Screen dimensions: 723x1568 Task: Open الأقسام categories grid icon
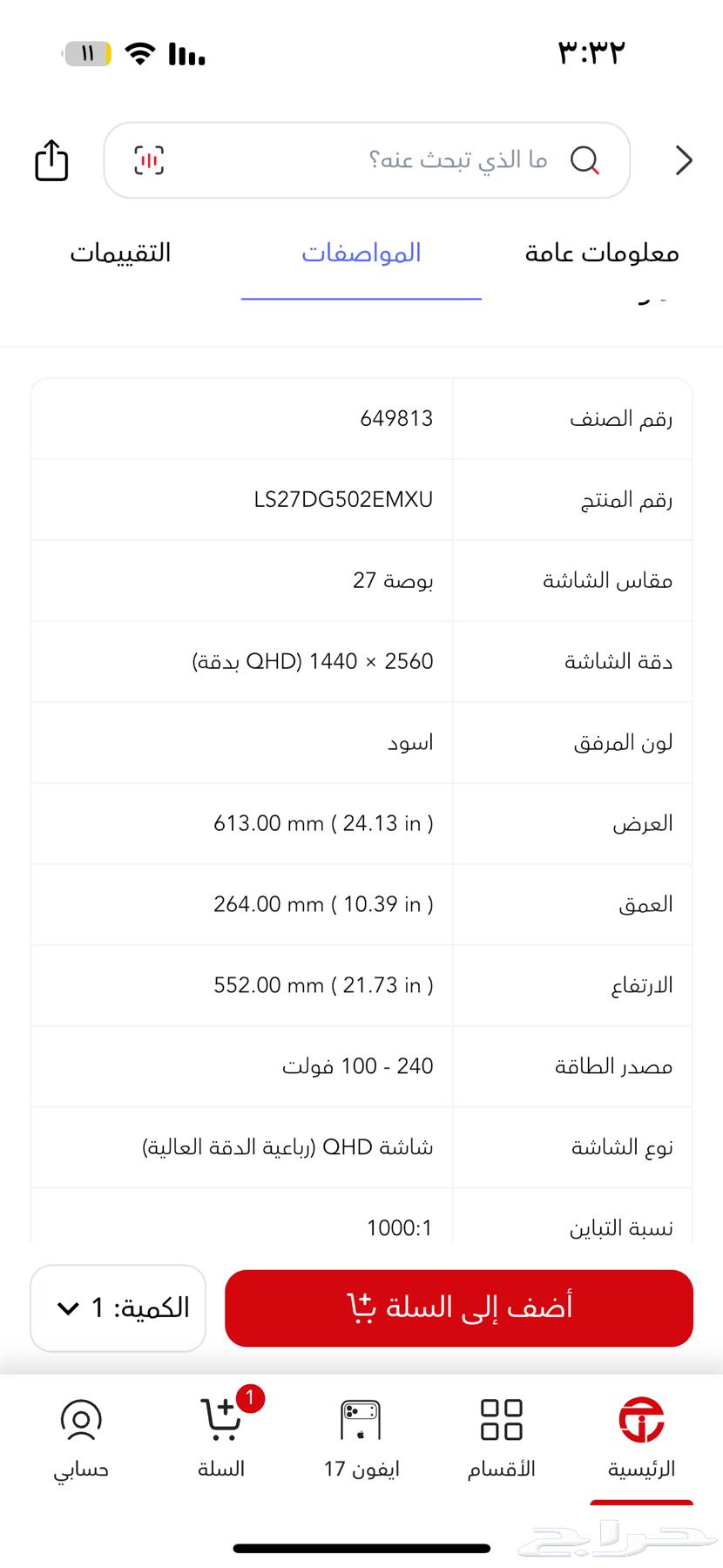click(501, 1429)
